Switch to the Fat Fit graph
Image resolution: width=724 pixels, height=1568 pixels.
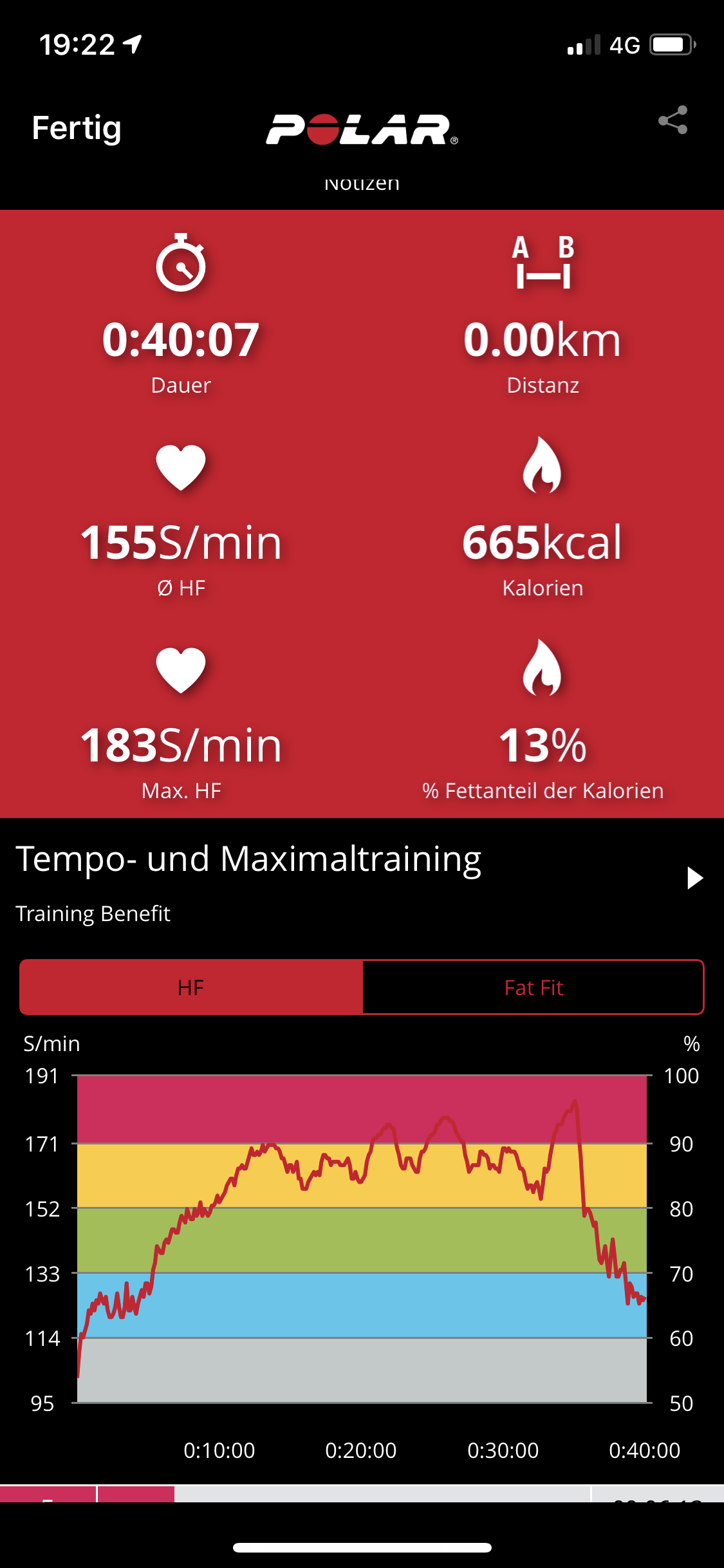click(533, 987)
